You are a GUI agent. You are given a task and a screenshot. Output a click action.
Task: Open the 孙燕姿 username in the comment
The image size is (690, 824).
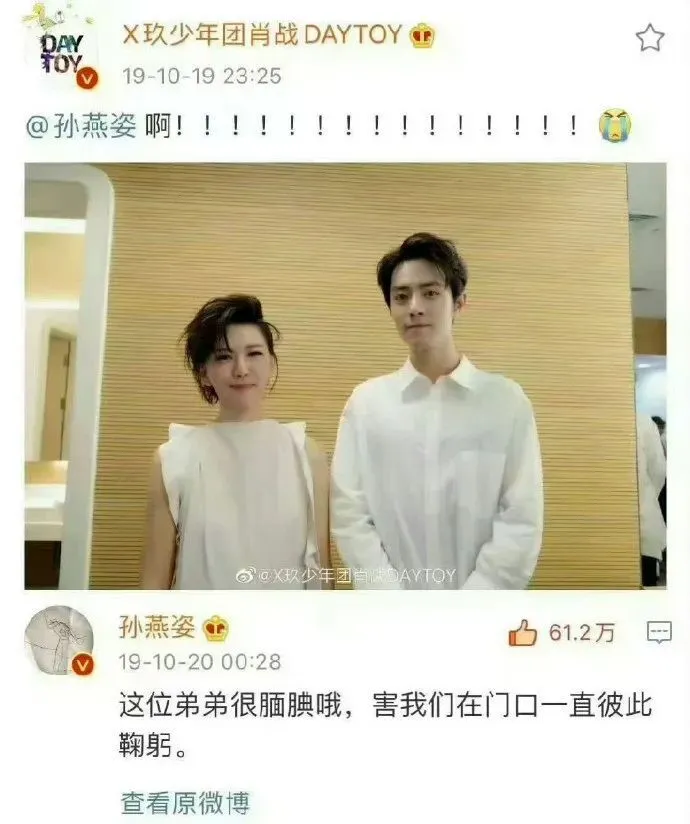[x=159, y=628]
